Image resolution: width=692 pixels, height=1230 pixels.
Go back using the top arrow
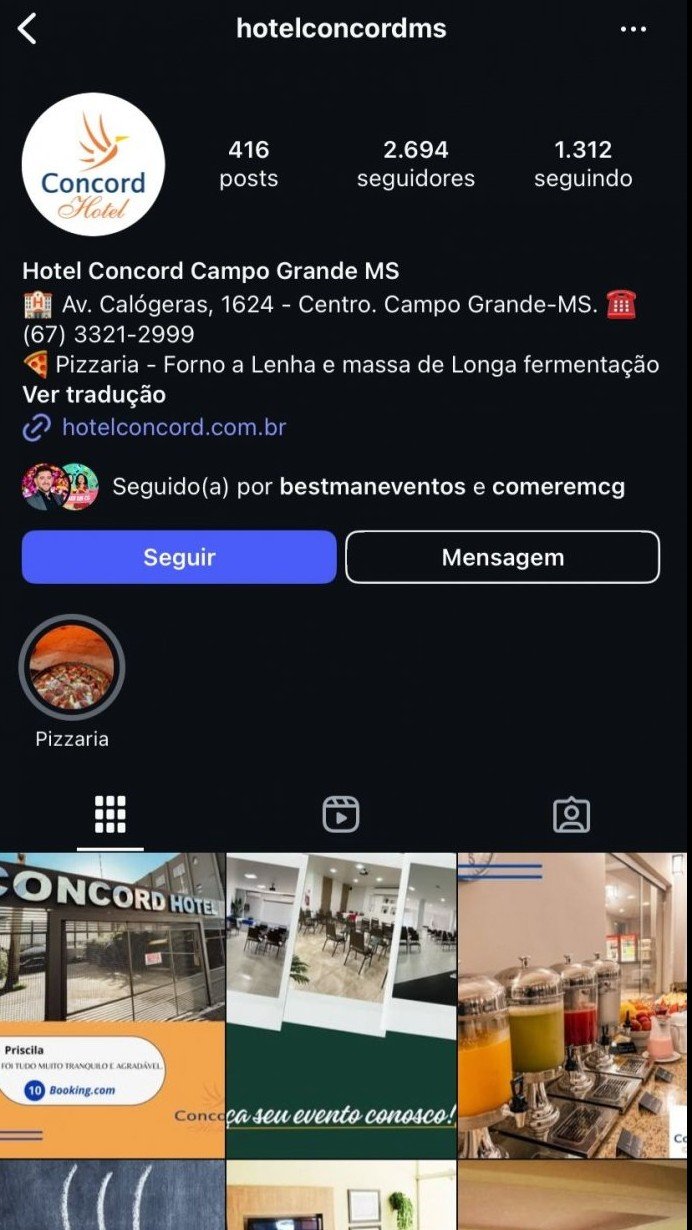(27, 29)
